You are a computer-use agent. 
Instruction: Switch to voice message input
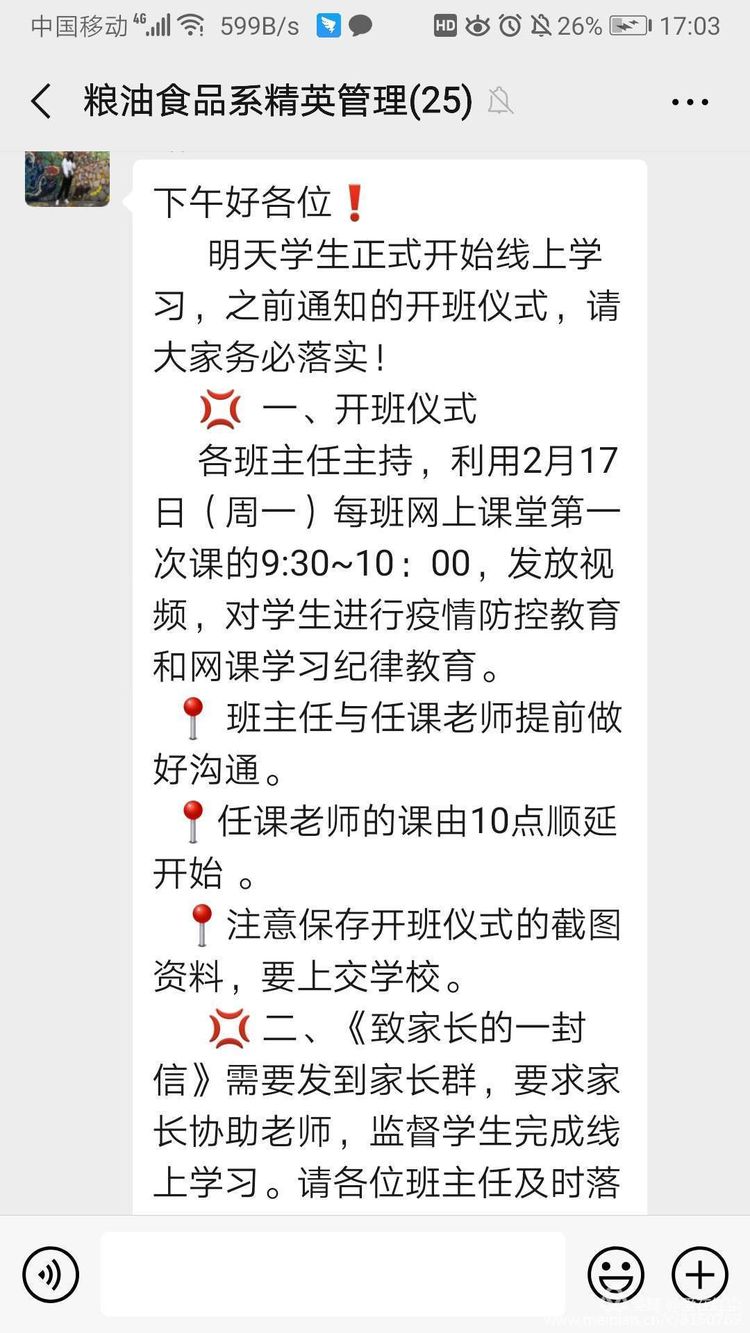[x=50, y=1274]
